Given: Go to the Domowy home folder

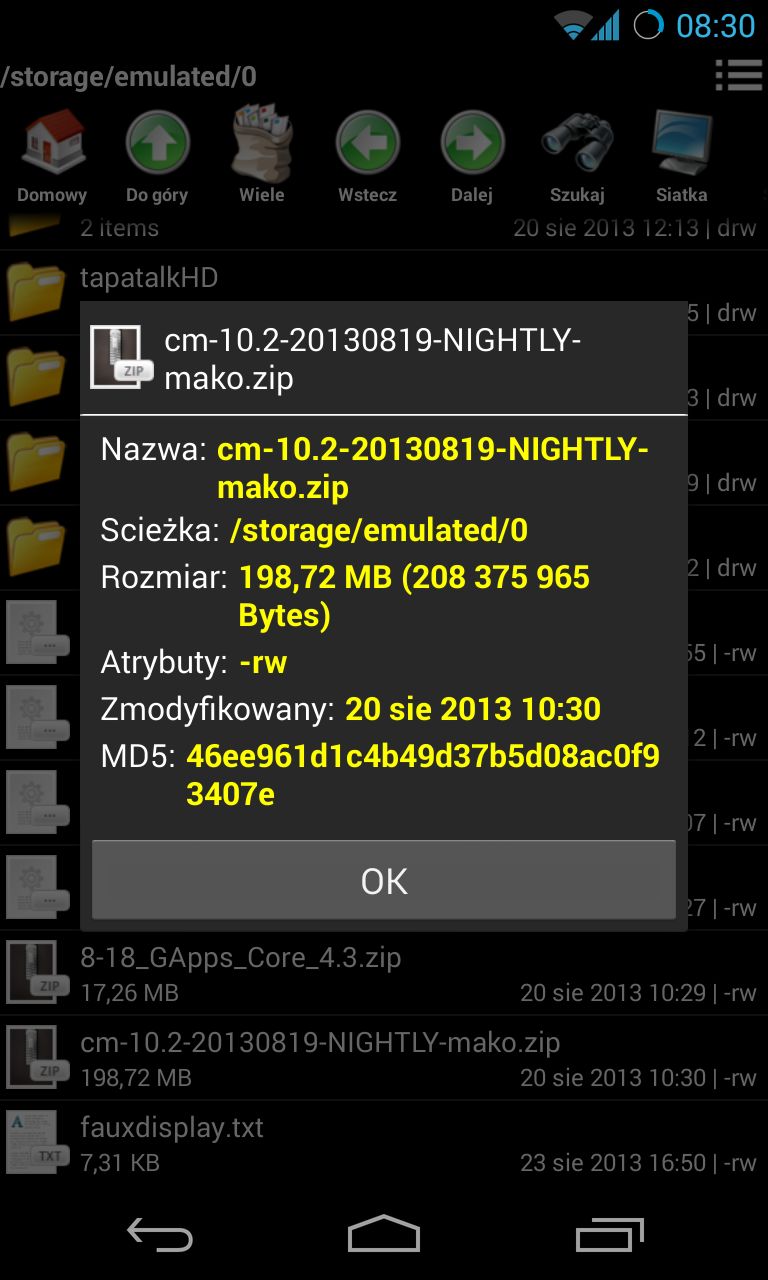Looking at the screenshot, I should pos(52,157).
